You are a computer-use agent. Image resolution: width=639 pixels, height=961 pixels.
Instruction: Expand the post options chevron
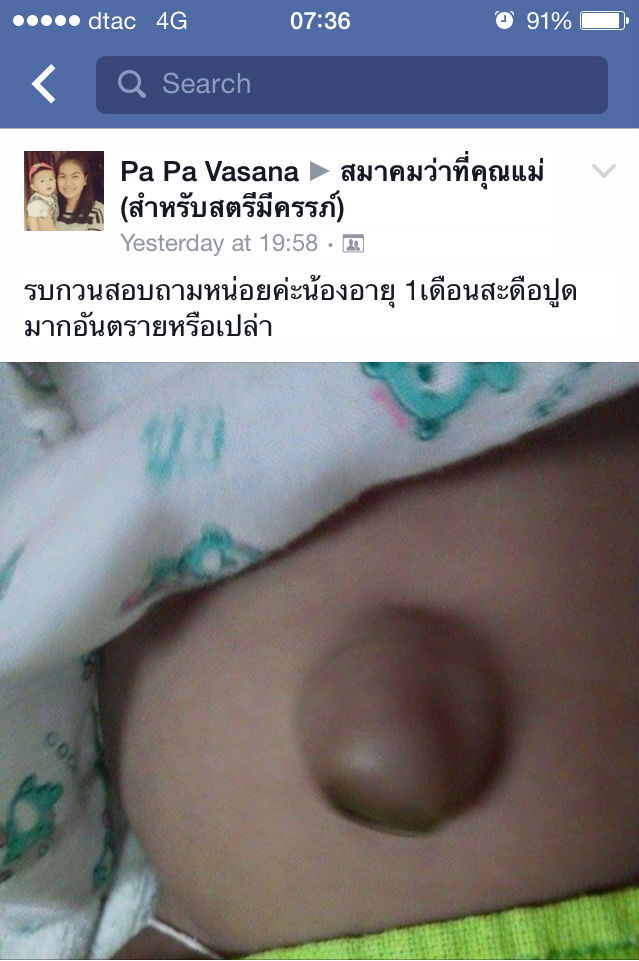[604, 172]
